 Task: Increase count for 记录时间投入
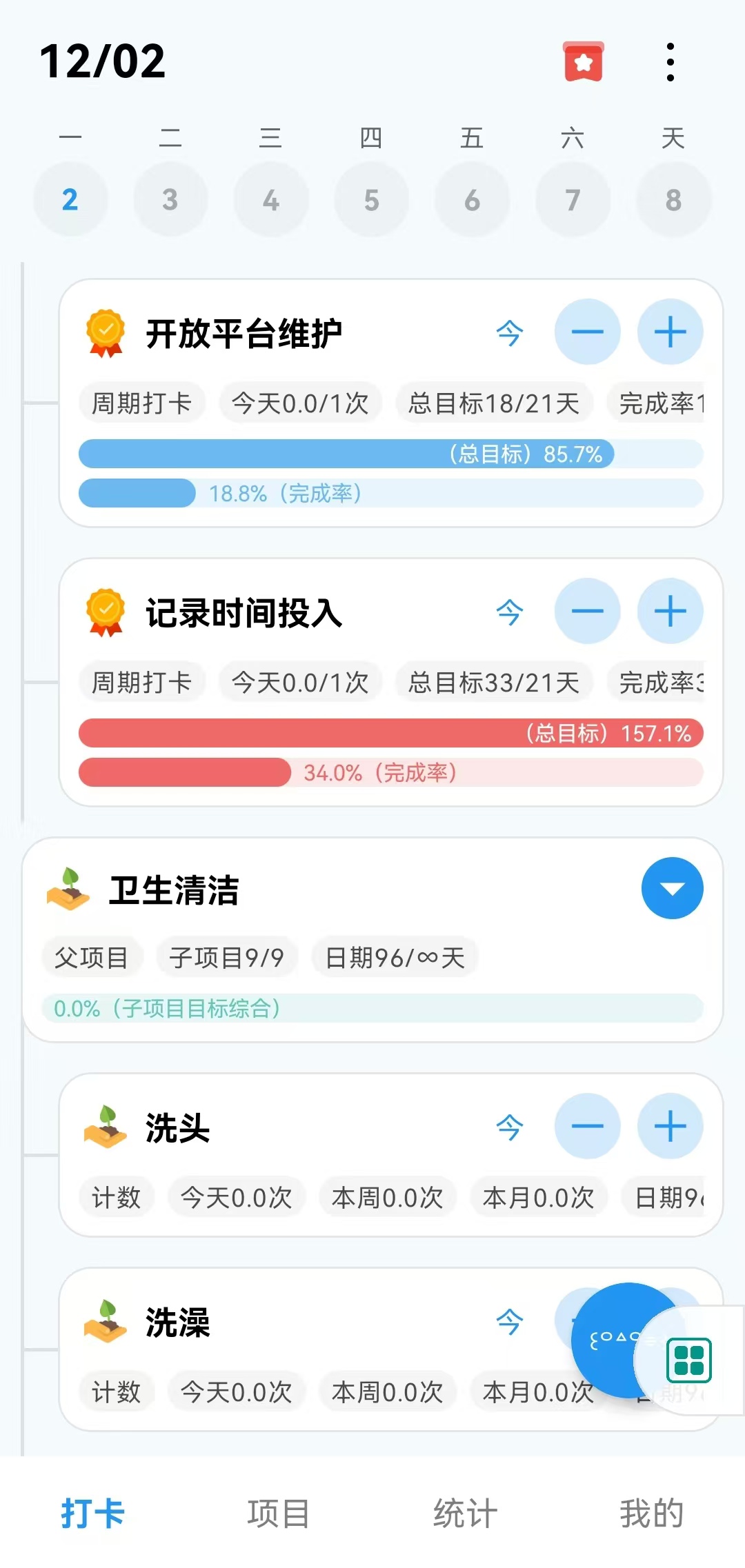670,612
